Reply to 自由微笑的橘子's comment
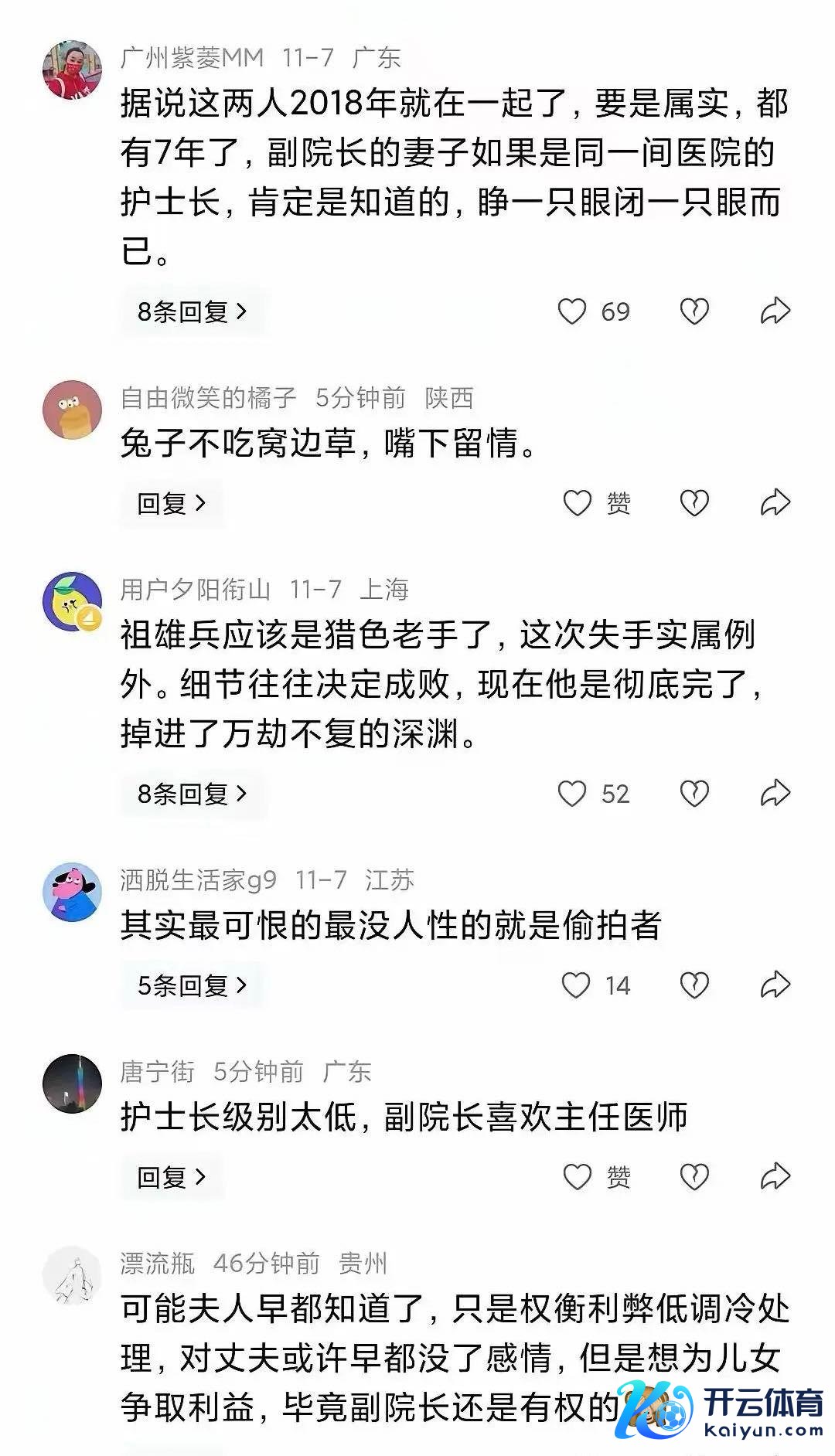The image size is (835, 1456). (171, 503)
